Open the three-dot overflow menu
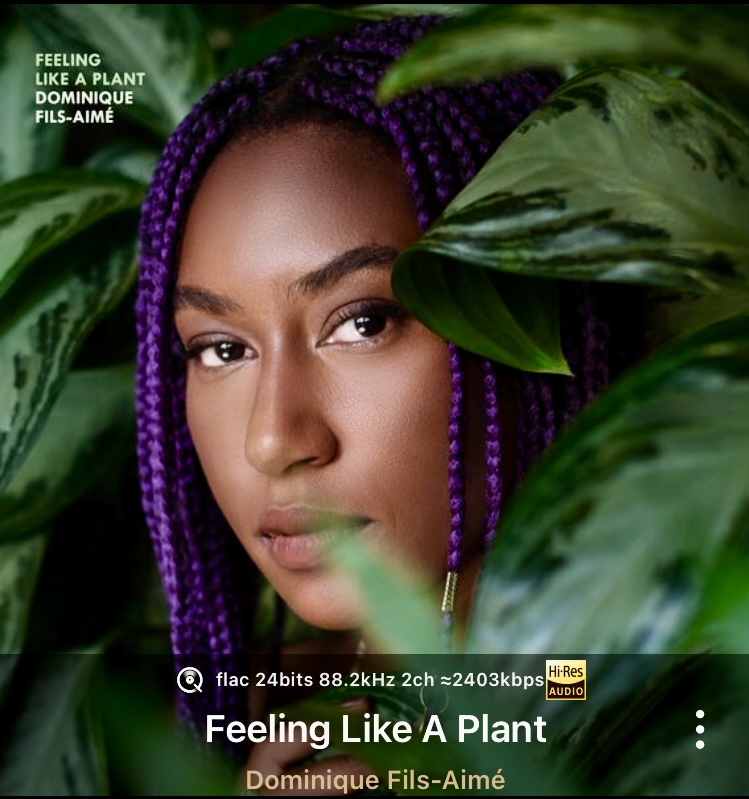Image resolution: width=749 pixels, height=799 pixels. pyautogui.click(x=700, y=729)
